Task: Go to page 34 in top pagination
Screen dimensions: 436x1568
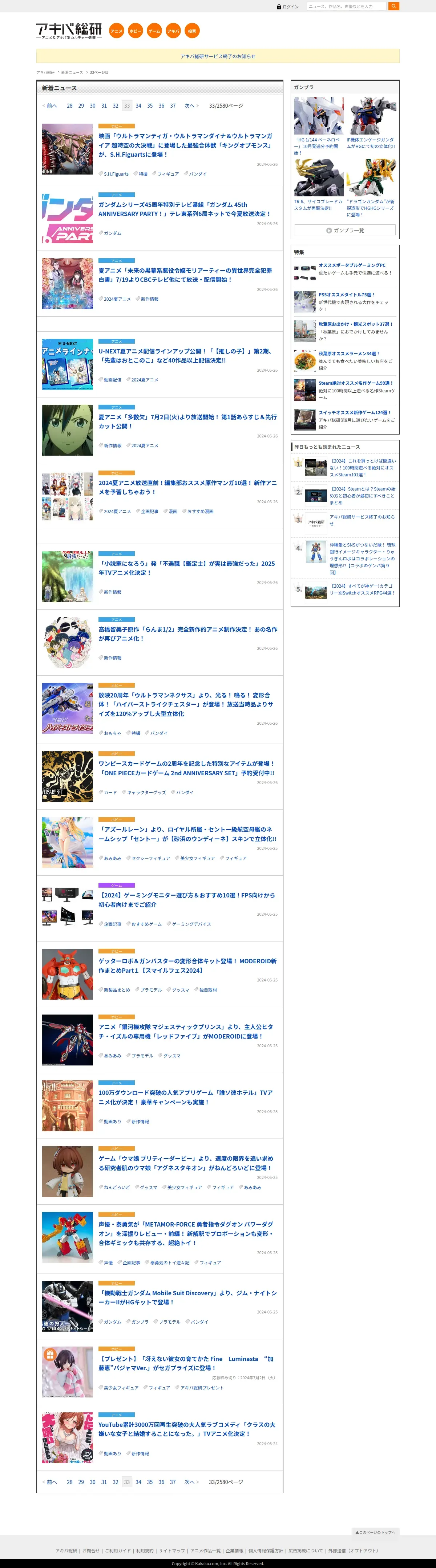Action: 138,106
